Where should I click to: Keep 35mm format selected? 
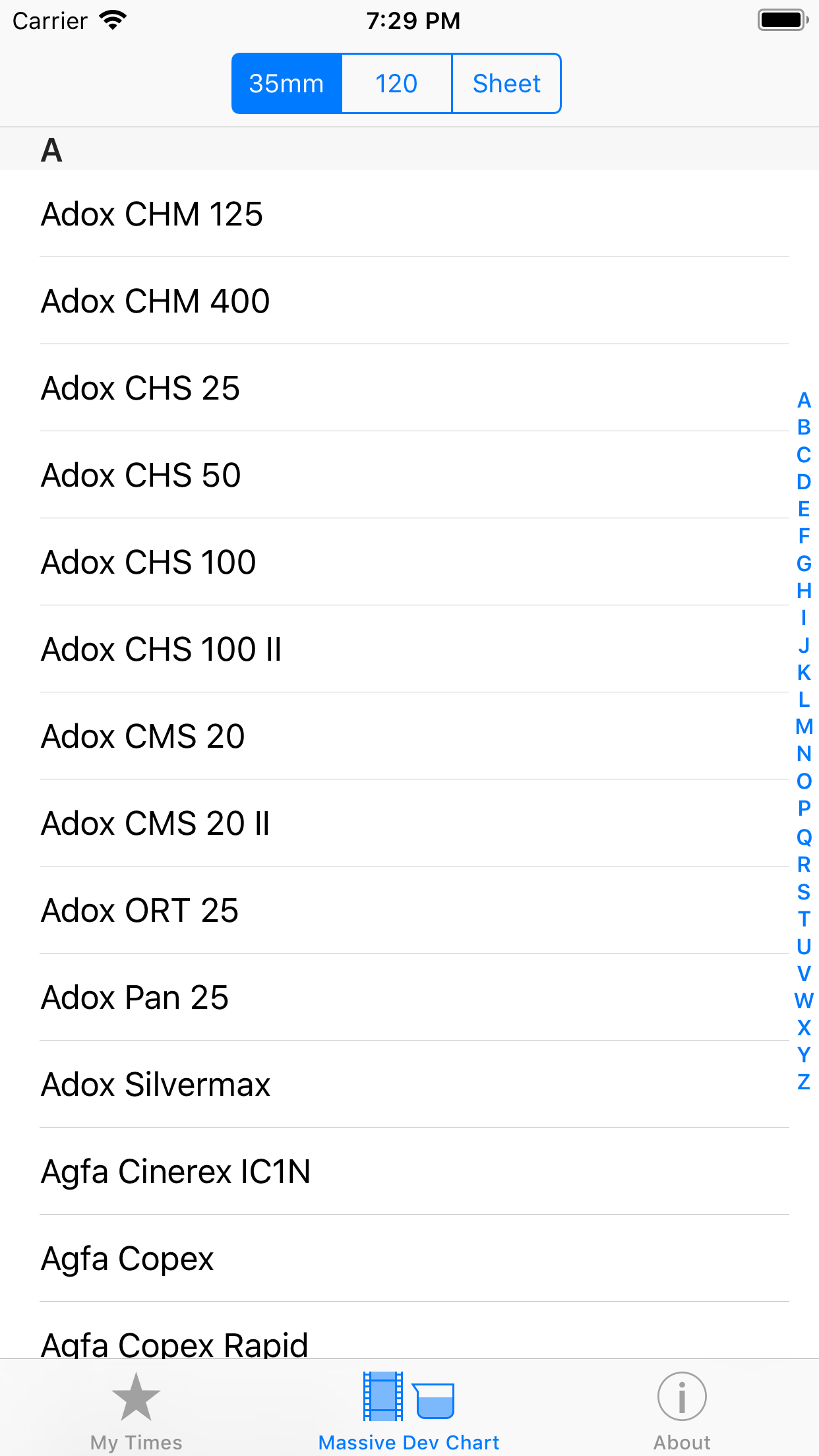point(286,83)
